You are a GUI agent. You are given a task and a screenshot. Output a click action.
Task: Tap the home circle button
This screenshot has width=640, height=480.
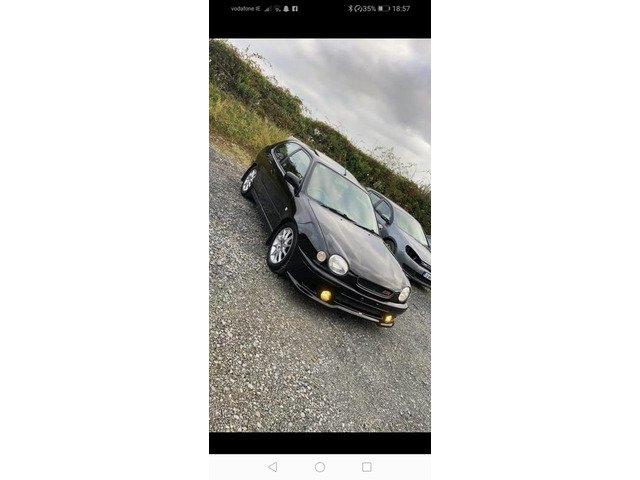[x=320, y=467]
